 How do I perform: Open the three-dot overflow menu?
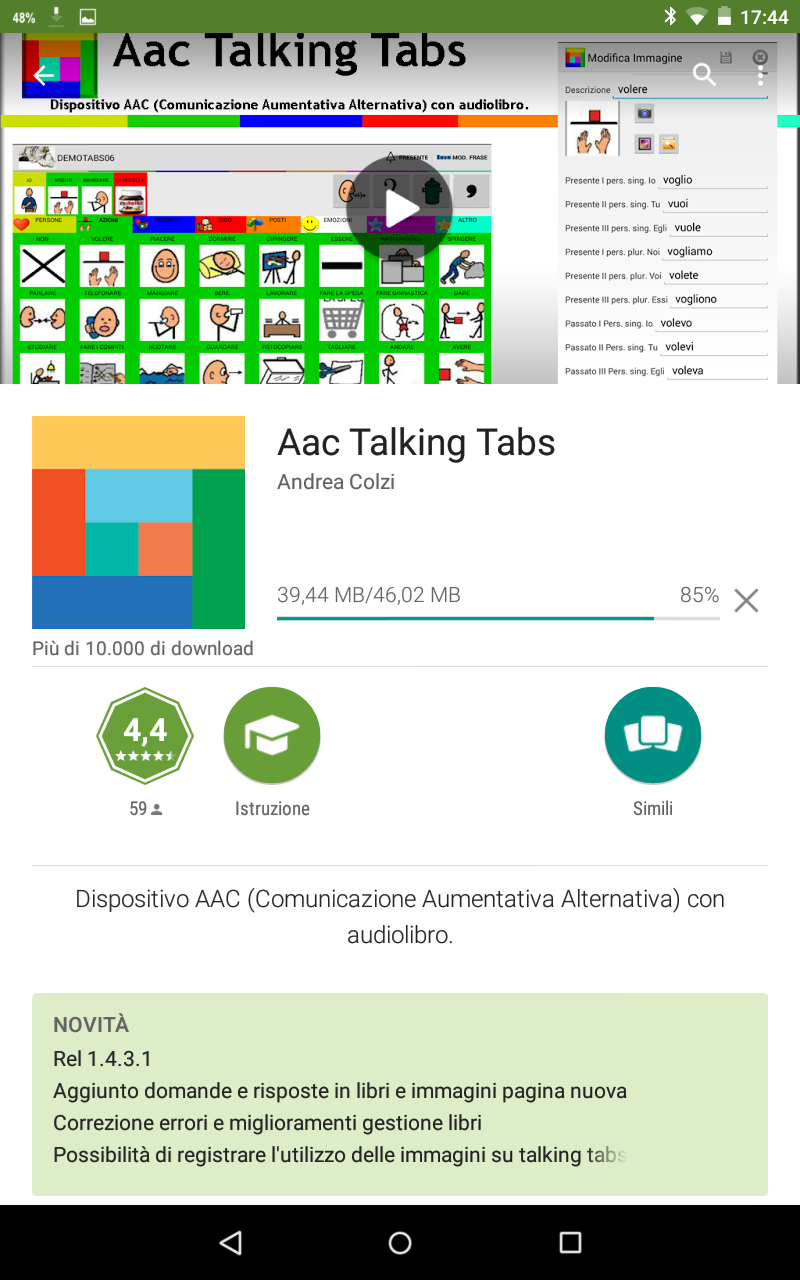760,75
